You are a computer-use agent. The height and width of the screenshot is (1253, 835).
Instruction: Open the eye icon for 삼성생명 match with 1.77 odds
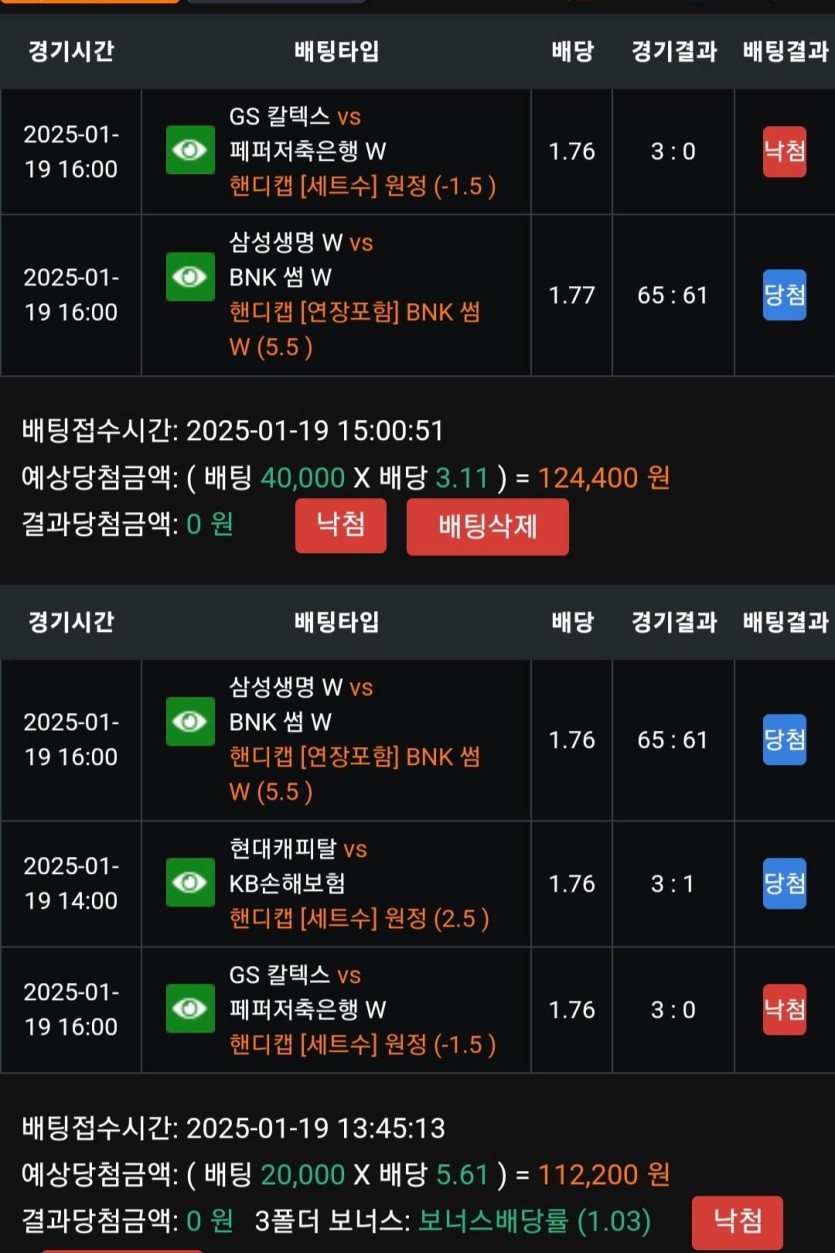pos(190,276)
